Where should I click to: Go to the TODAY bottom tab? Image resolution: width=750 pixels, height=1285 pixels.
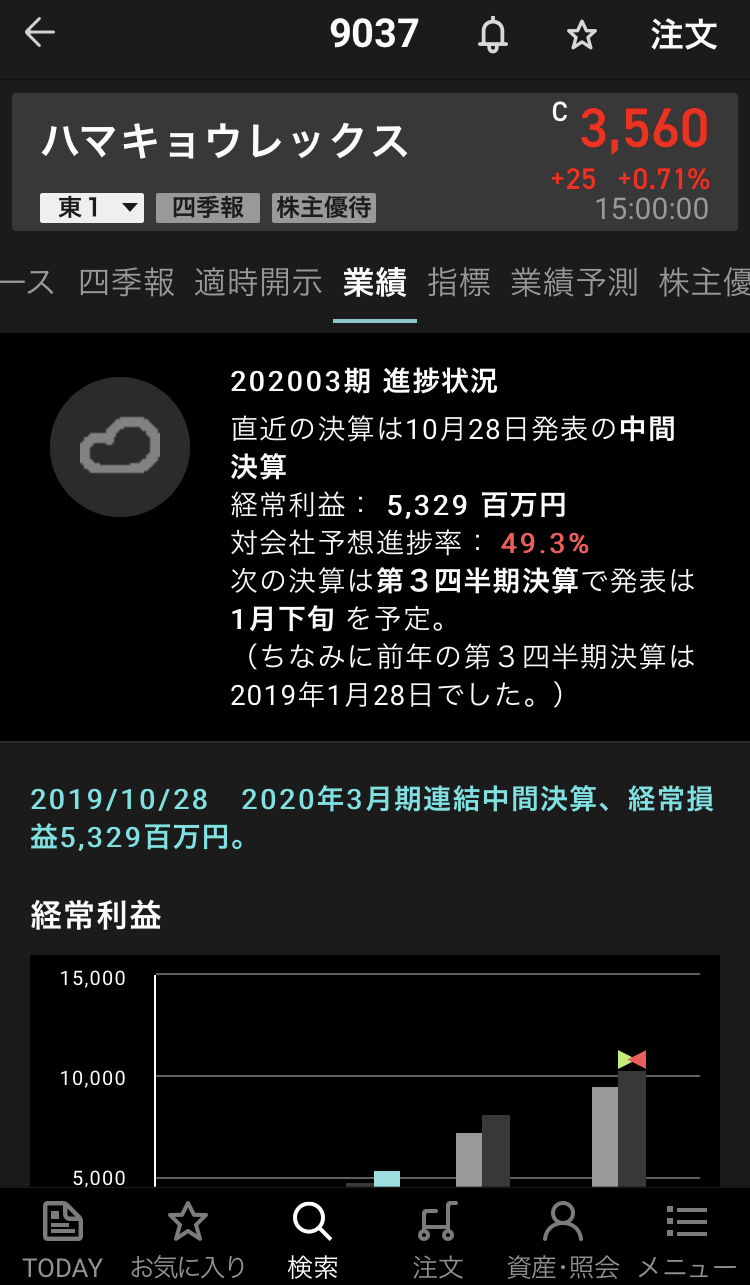tap(62, 1238)
